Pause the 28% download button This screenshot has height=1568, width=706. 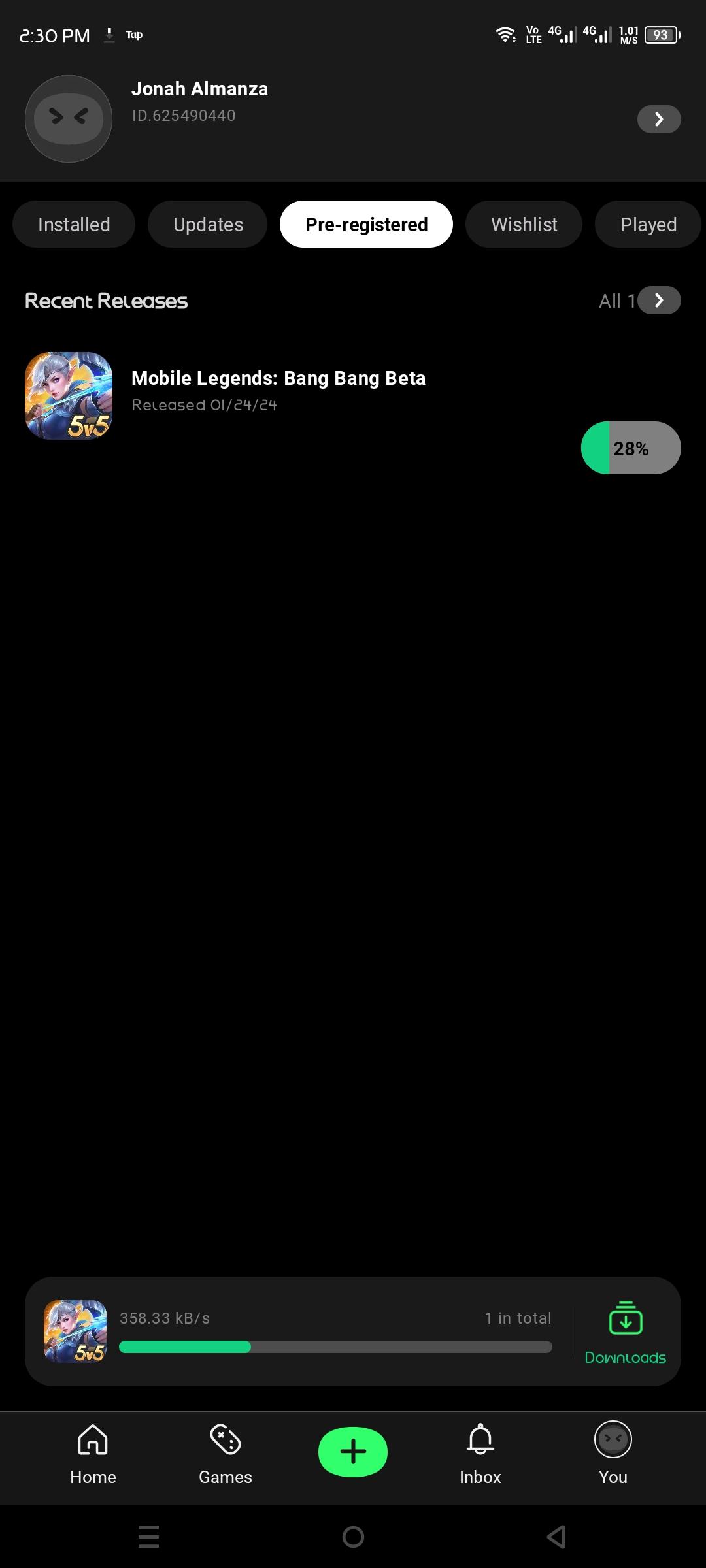pyautogui.click(x=631, y=448)
